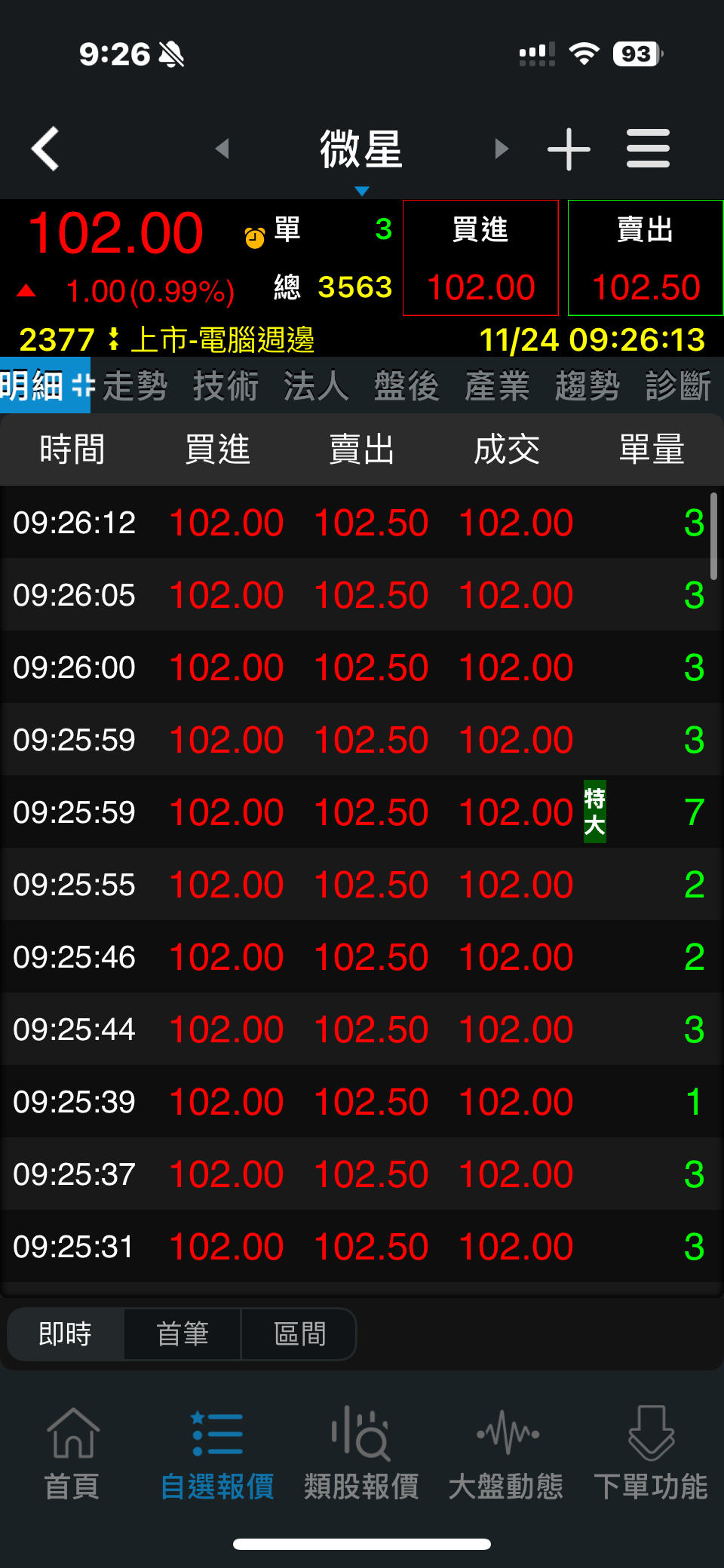Add stock with the plus icon
The image size is (724, 1568).
click(569, 149)
